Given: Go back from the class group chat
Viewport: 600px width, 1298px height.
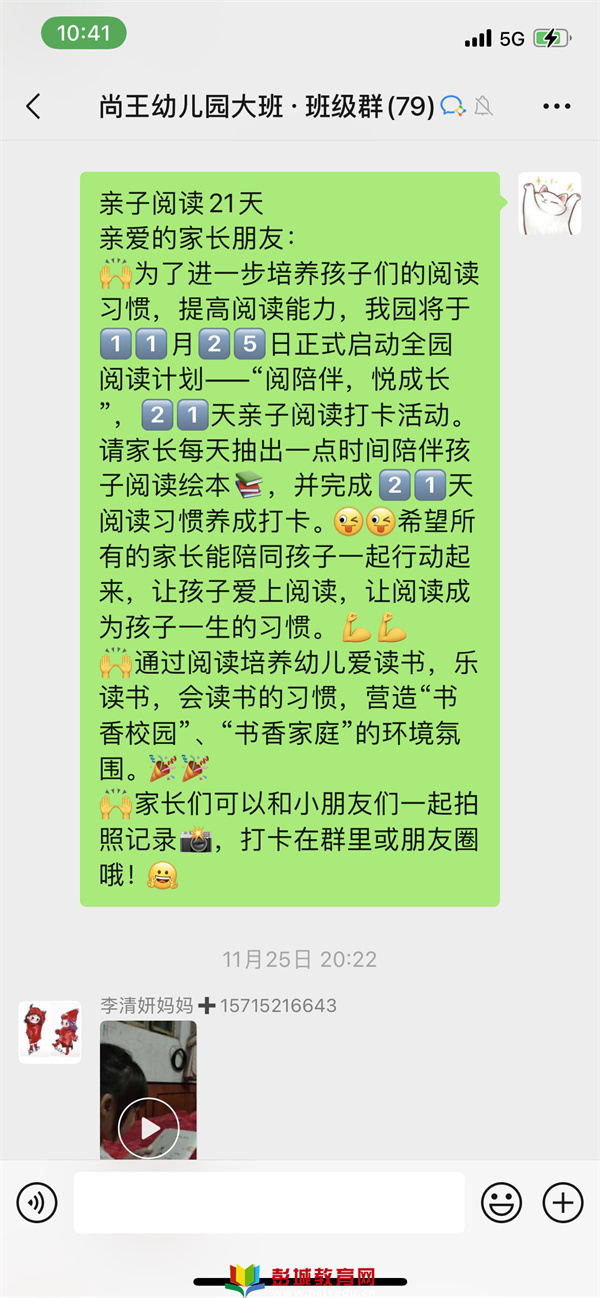Looking at the screenshot, I should 33,106.
